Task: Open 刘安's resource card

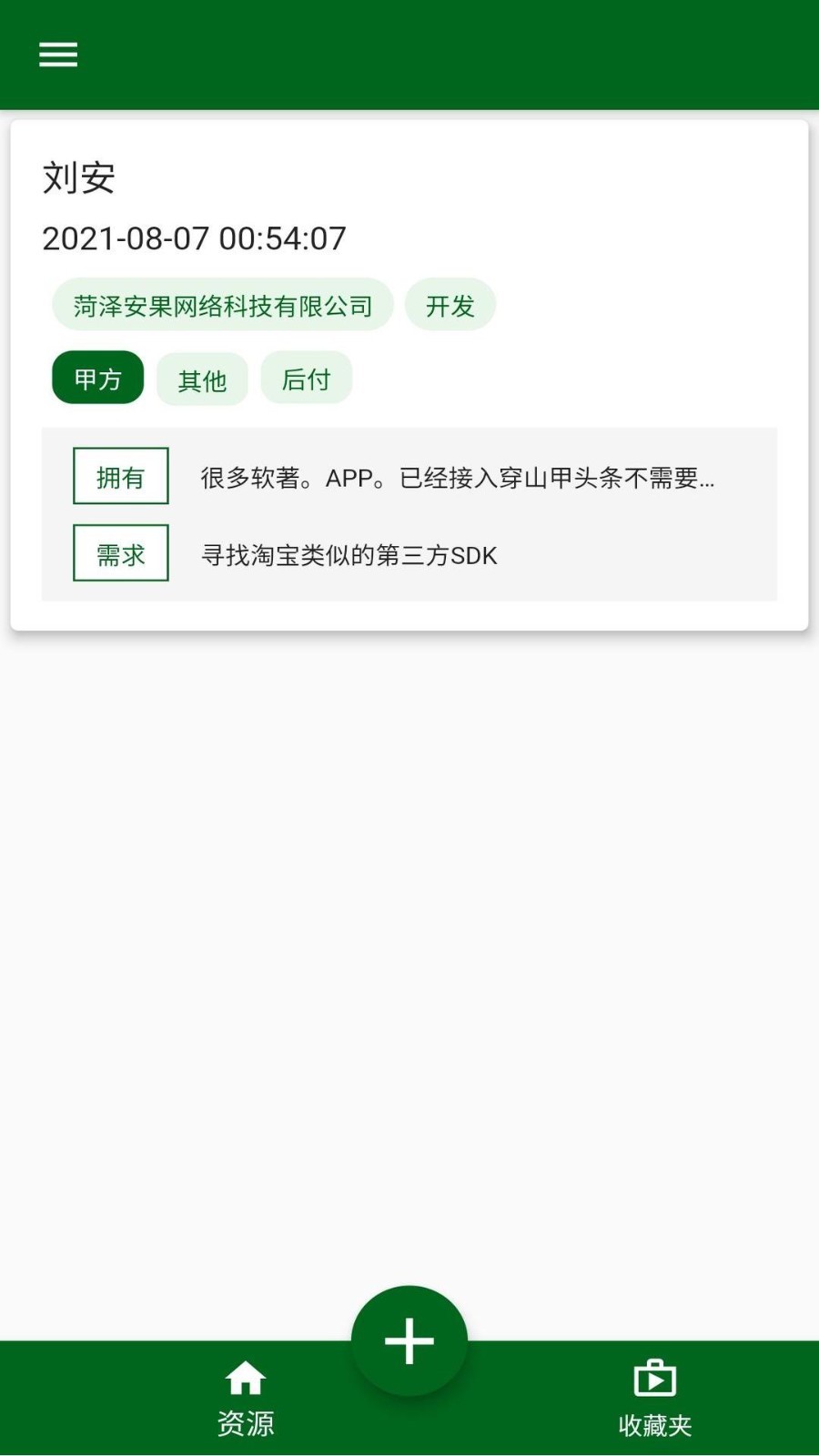Action: pos(409,375)
